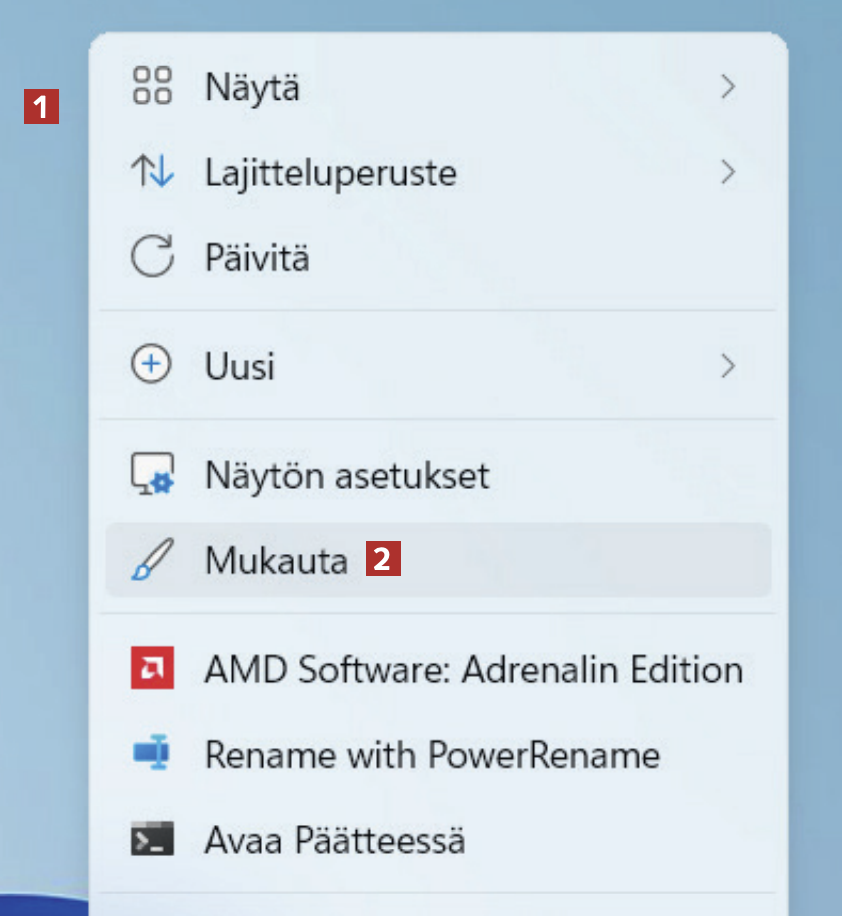
Task: Open the Näytä submenu
Action: click(x=252, y=88)
